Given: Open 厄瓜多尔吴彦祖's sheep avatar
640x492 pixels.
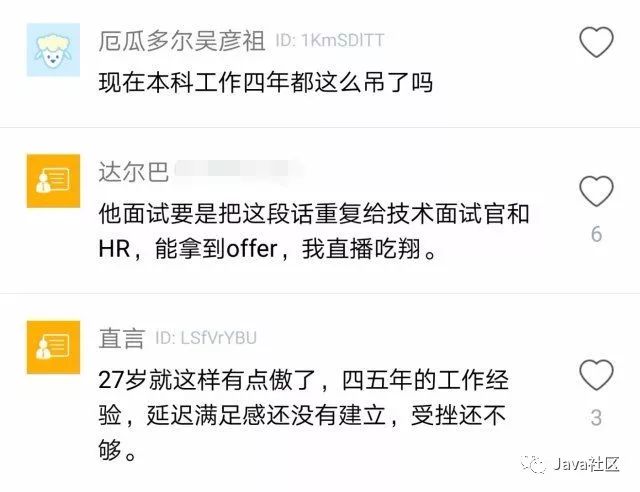Looking at the screenshot, I should (51, 52).
